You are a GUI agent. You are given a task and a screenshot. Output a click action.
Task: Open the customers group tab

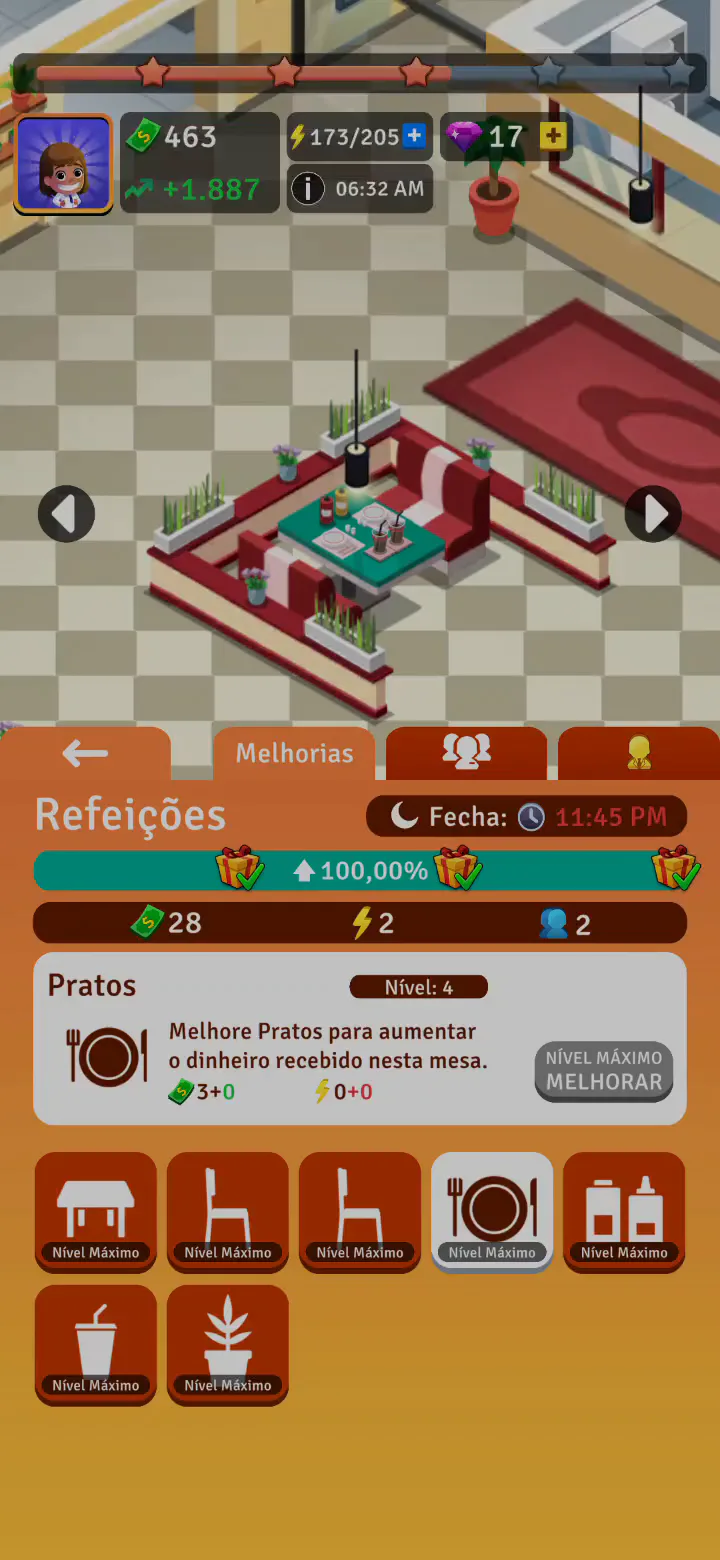(466, 753)
